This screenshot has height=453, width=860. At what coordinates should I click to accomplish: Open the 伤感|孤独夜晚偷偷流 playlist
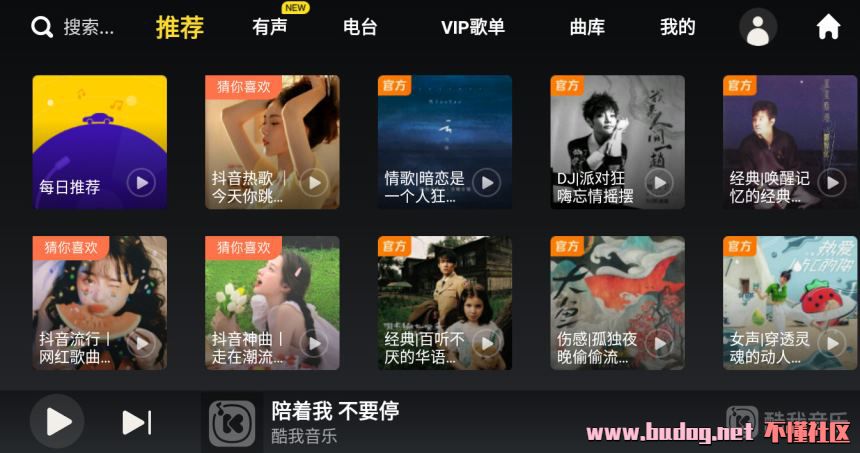[x=617, y=303]
